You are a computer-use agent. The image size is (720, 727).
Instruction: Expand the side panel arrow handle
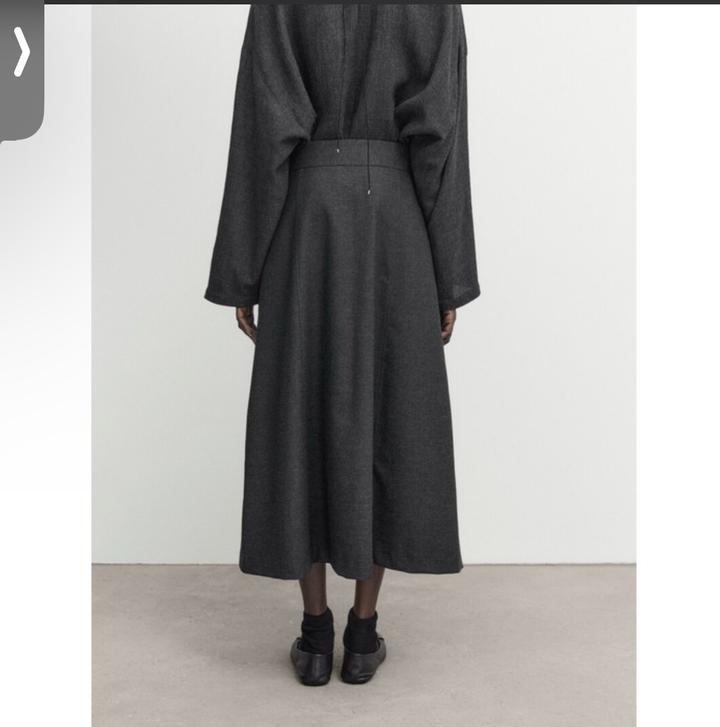(21, 55)
